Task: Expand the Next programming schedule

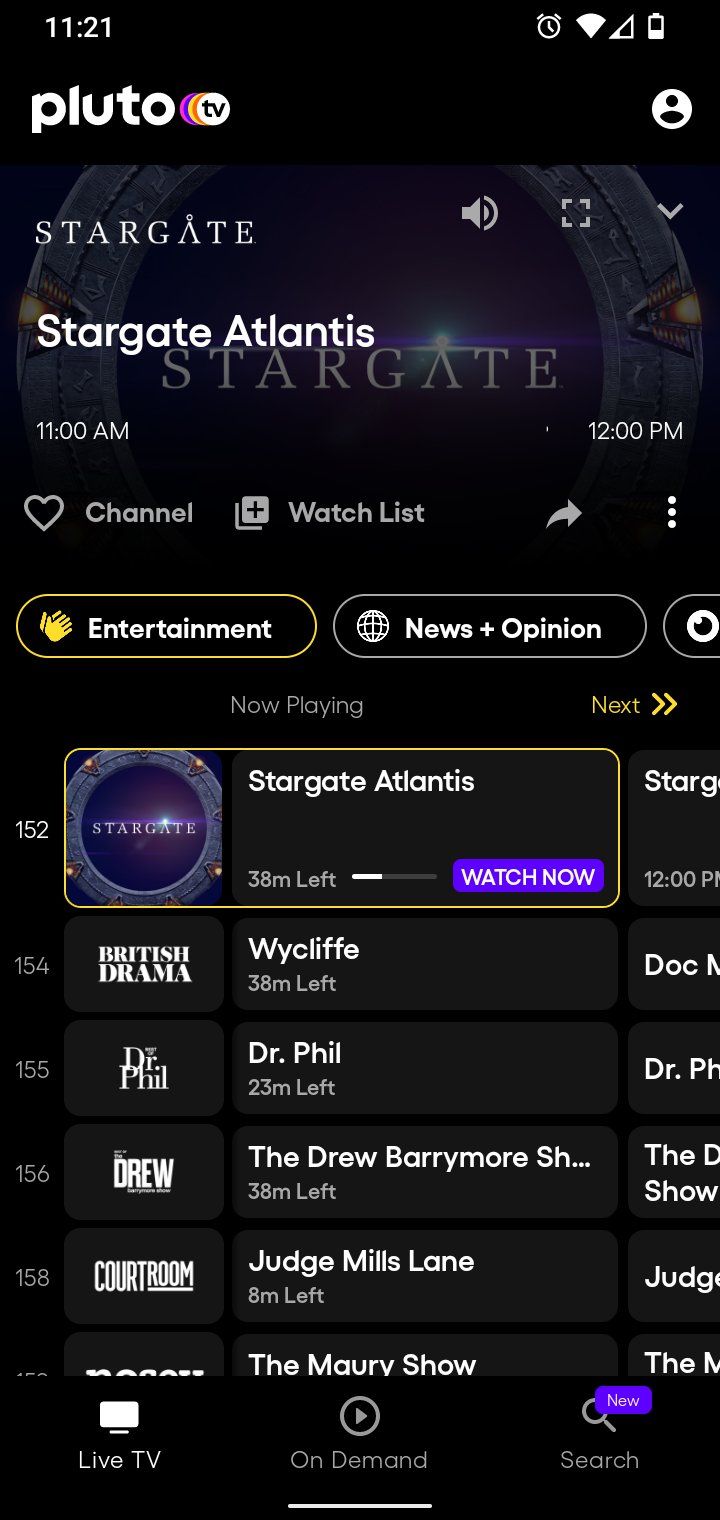Action: click(x=634, y=705)
